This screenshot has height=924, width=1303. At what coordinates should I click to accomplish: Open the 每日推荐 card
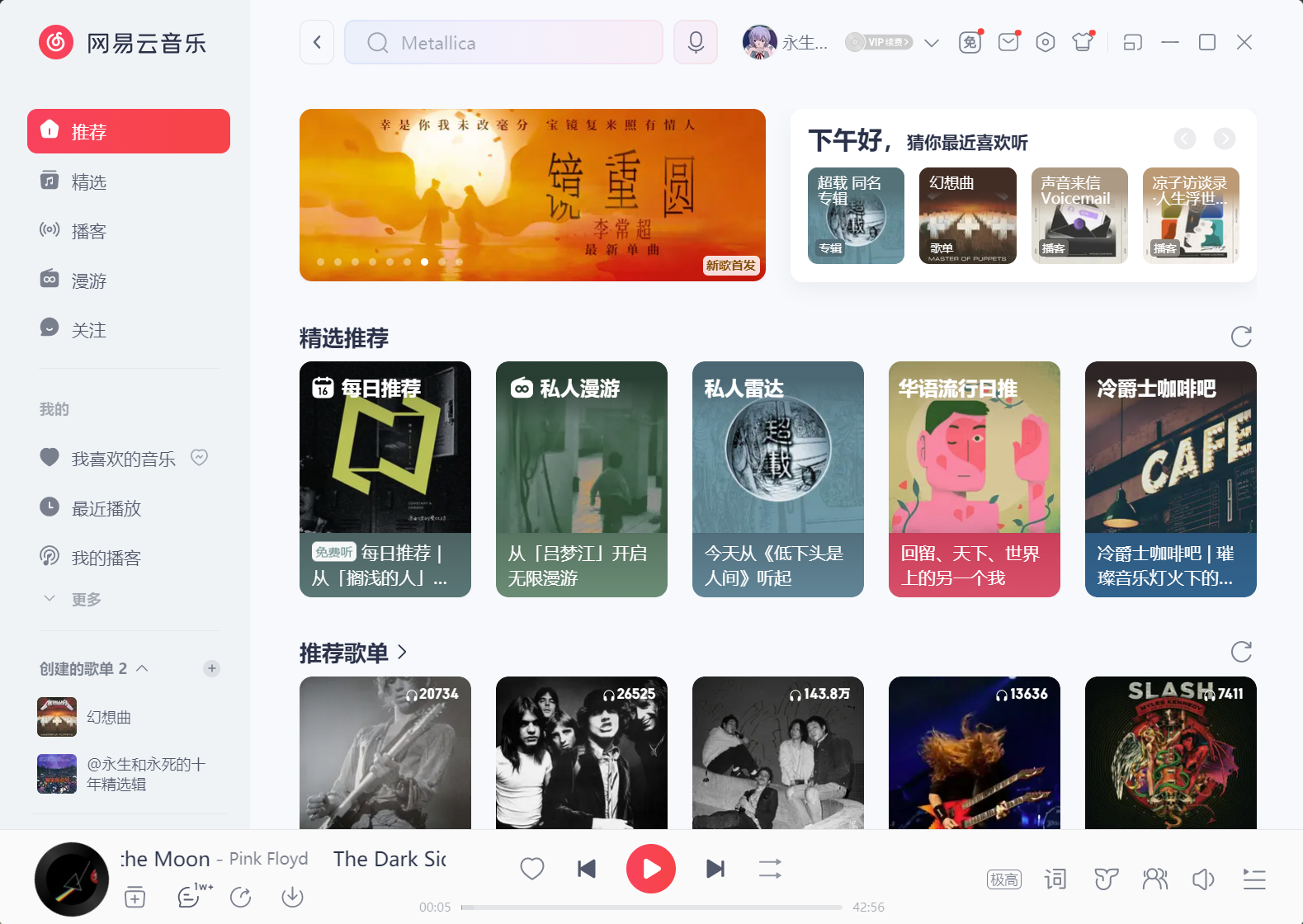[x=385, y=478]
